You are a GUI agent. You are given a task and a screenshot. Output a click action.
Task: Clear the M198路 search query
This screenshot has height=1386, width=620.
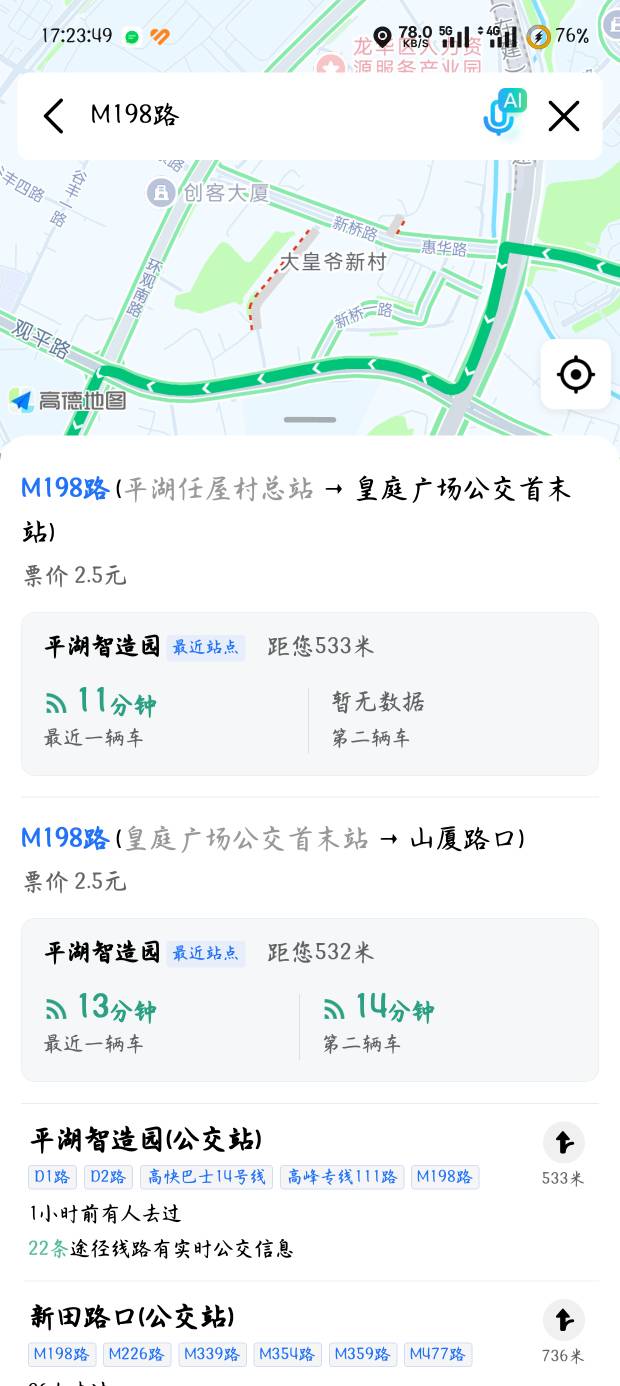click(564, 116)
